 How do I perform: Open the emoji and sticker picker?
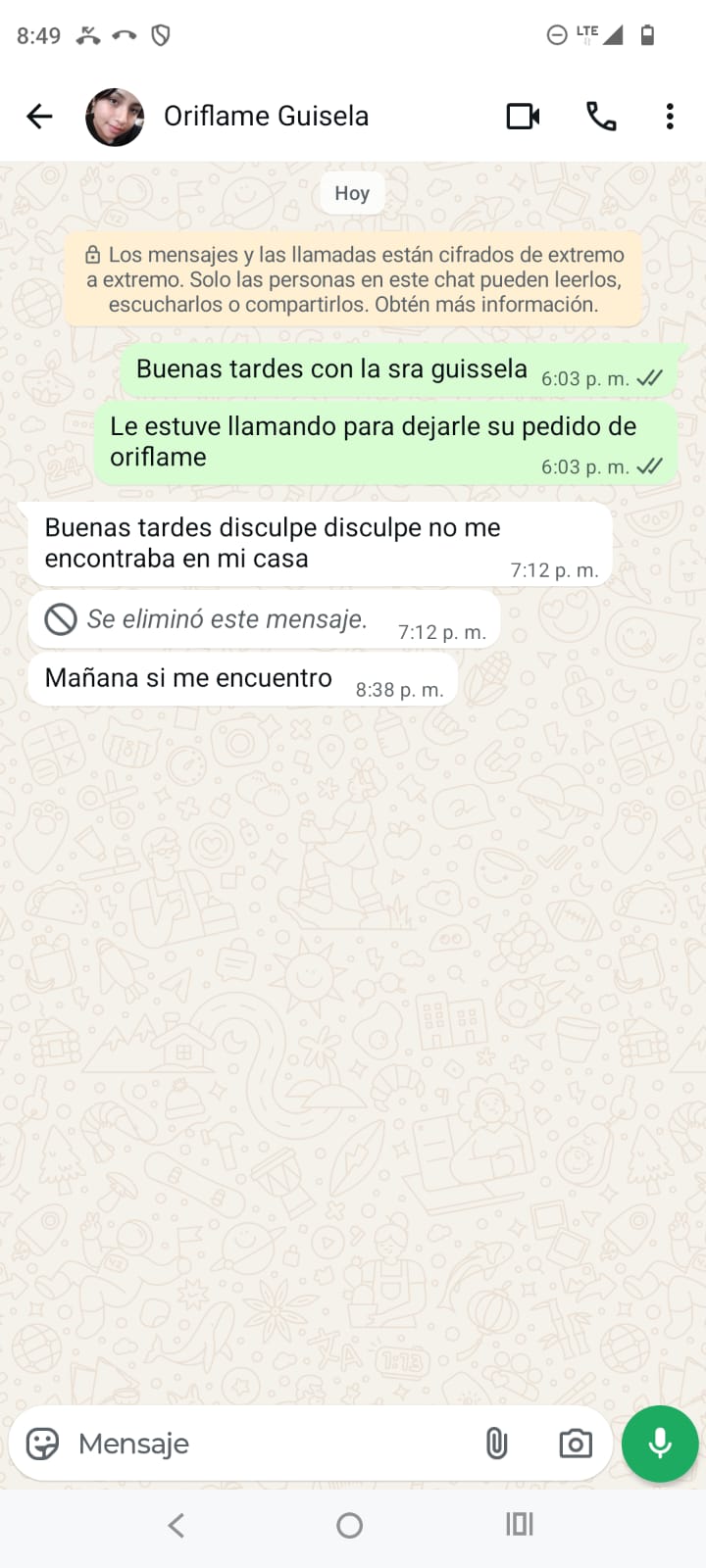point(42,1444)
